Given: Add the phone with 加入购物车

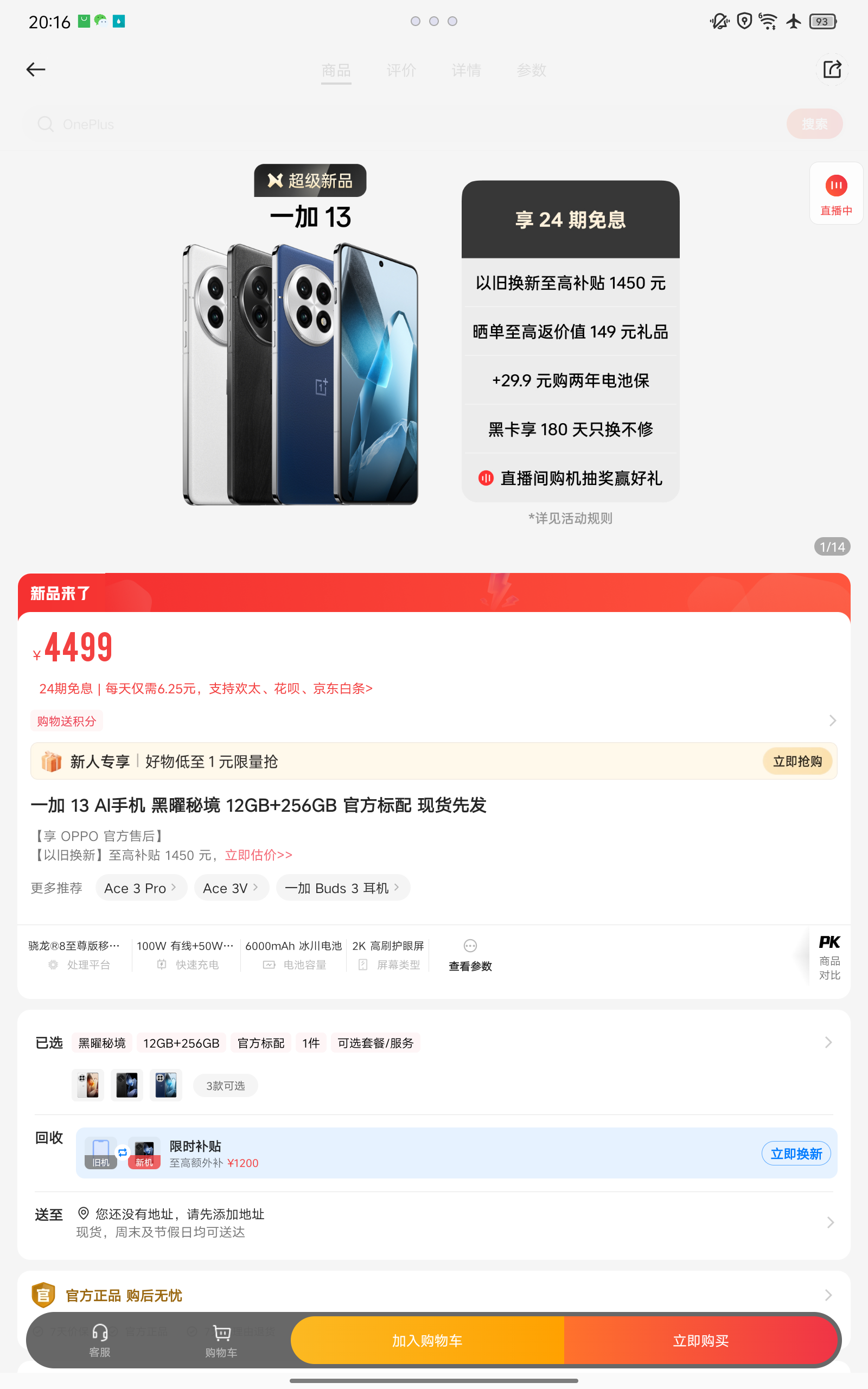Looking at the screenshot, I should tap(427, 1340).
